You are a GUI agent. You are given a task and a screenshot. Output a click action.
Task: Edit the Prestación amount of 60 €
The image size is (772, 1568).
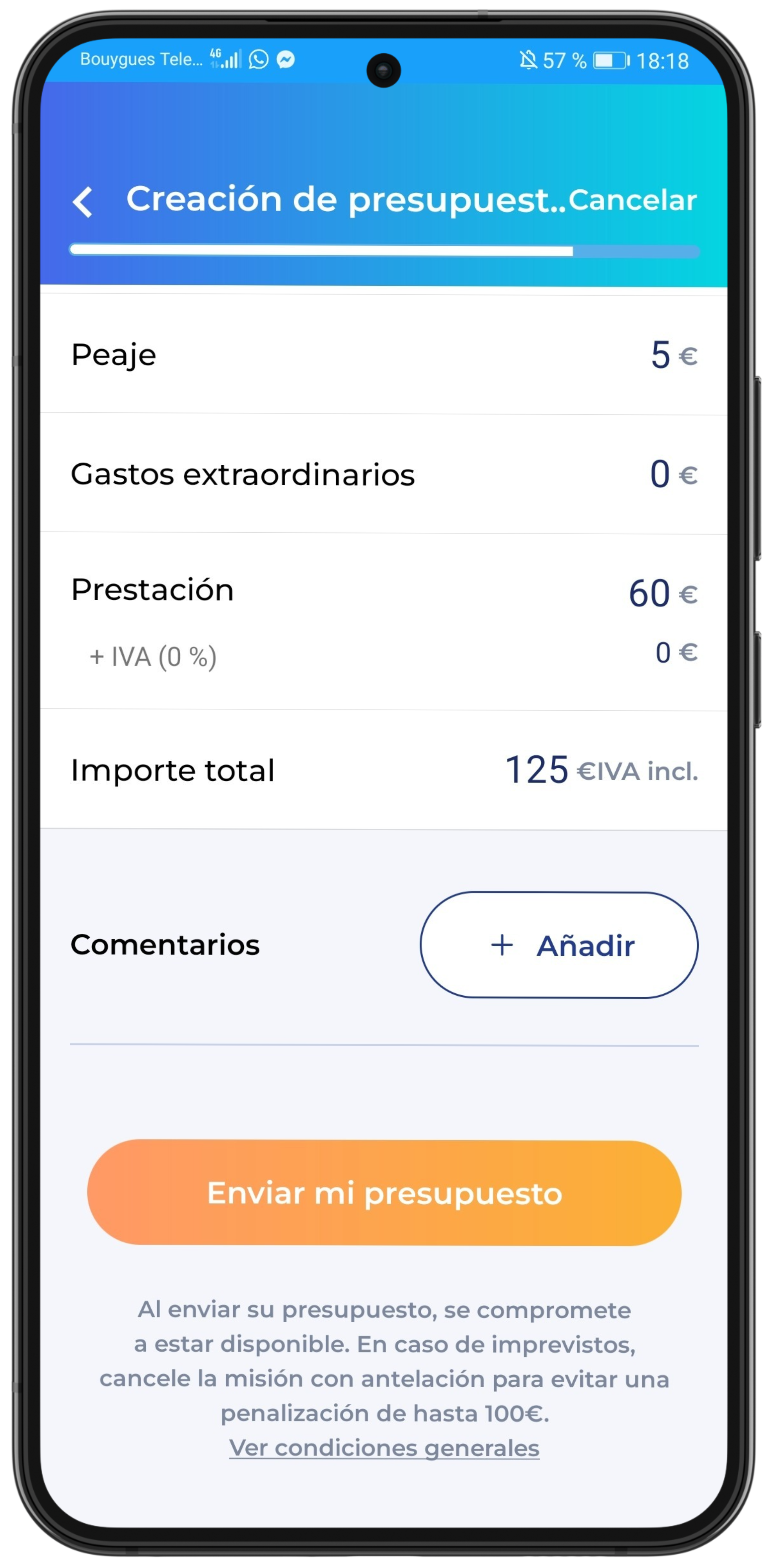[650, 593]
